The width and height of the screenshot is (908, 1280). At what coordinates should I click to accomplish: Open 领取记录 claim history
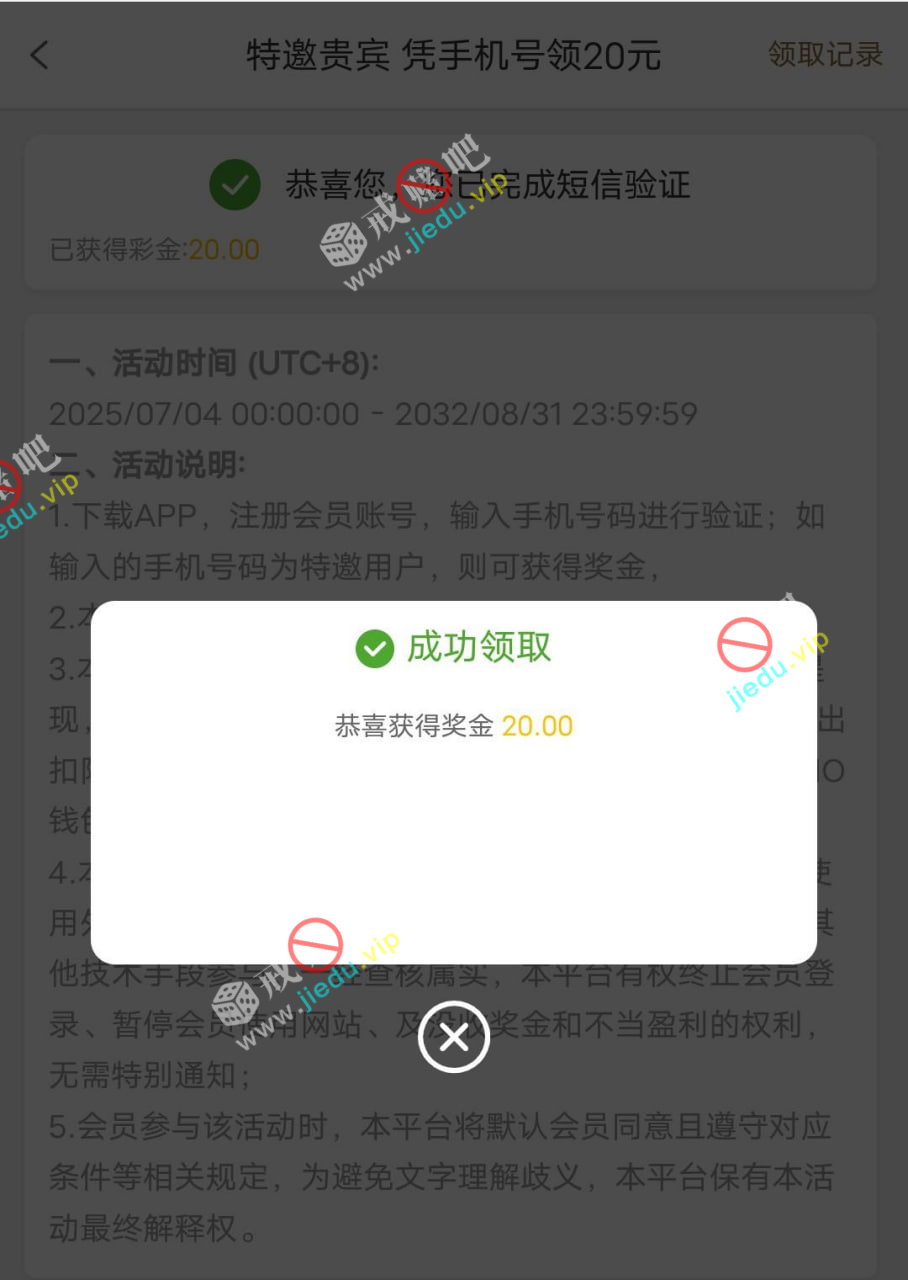pyautogui.click(x=824, y=55)
